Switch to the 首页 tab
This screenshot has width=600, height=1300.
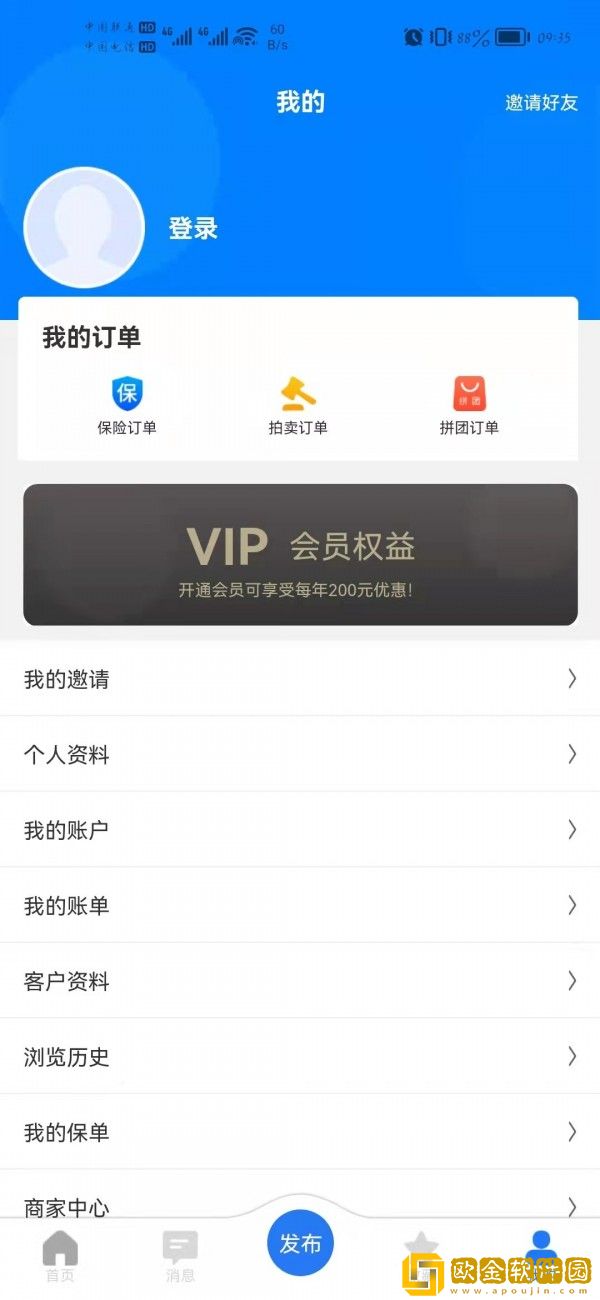coord(60,1256)
